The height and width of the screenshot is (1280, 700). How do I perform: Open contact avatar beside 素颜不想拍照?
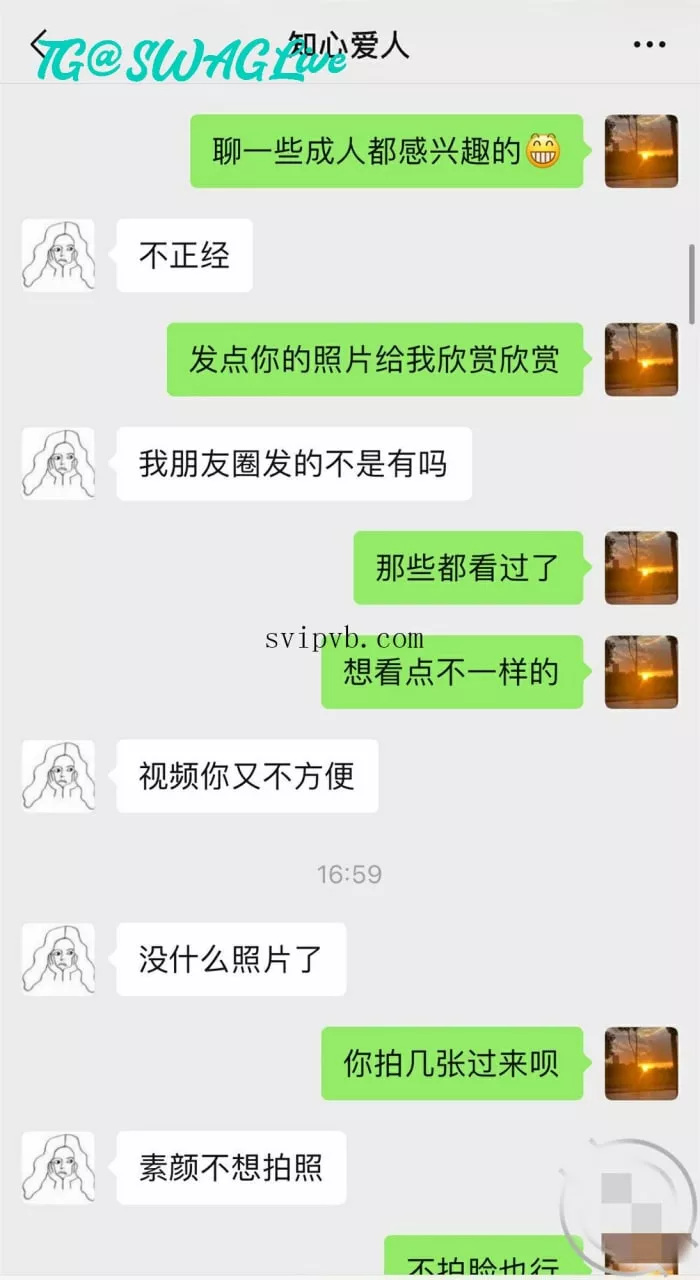(58, 1167)
